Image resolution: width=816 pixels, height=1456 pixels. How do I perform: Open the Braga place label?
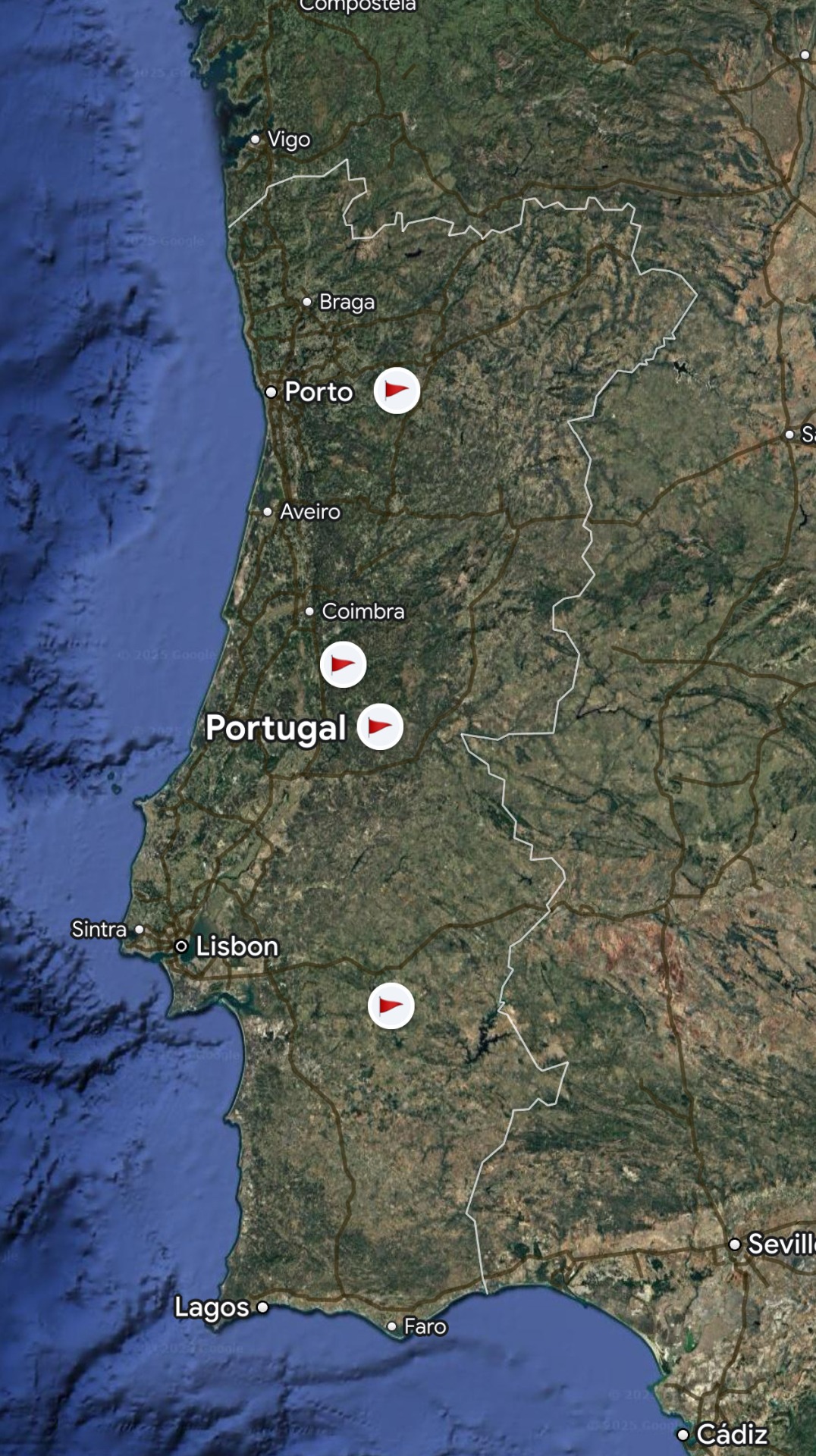click(x=347, y=302)
